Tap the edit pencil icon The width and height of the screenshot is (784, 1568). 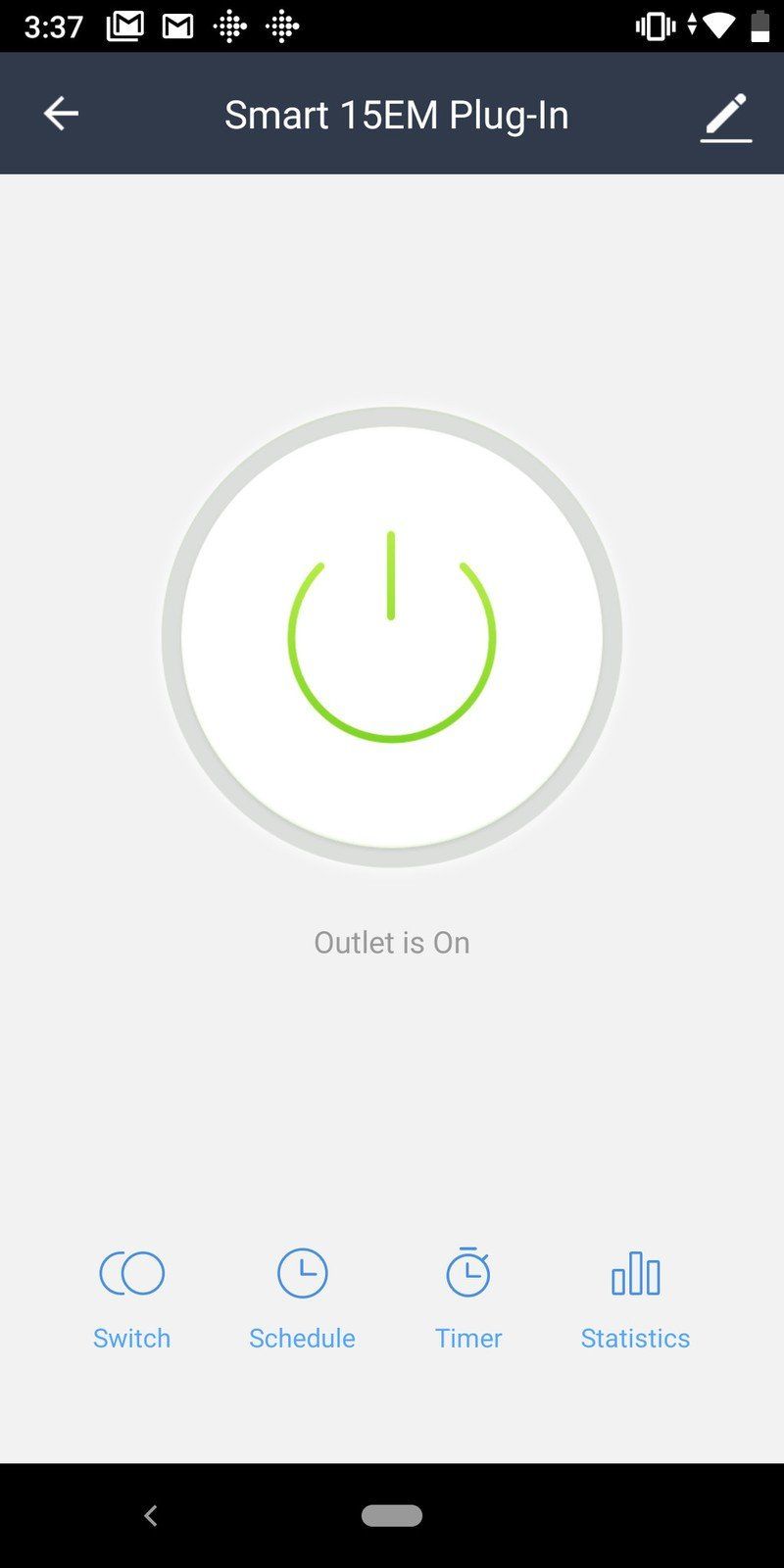click(x=725, y=113)
